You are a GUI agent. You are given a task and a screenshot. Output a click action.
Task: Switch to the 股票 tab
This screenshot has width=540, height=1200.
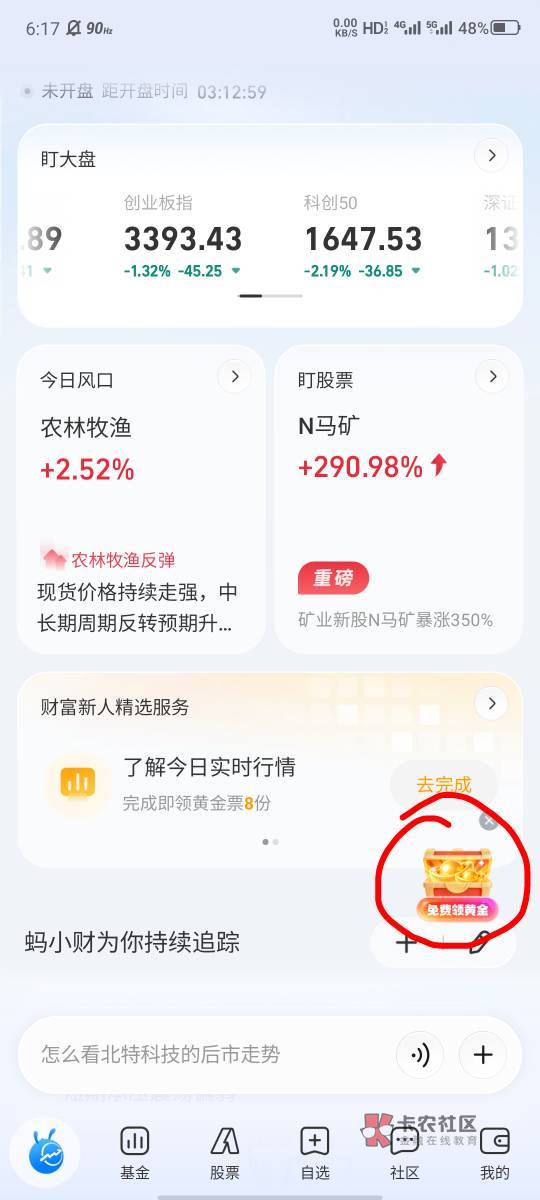click(225, 1153)
